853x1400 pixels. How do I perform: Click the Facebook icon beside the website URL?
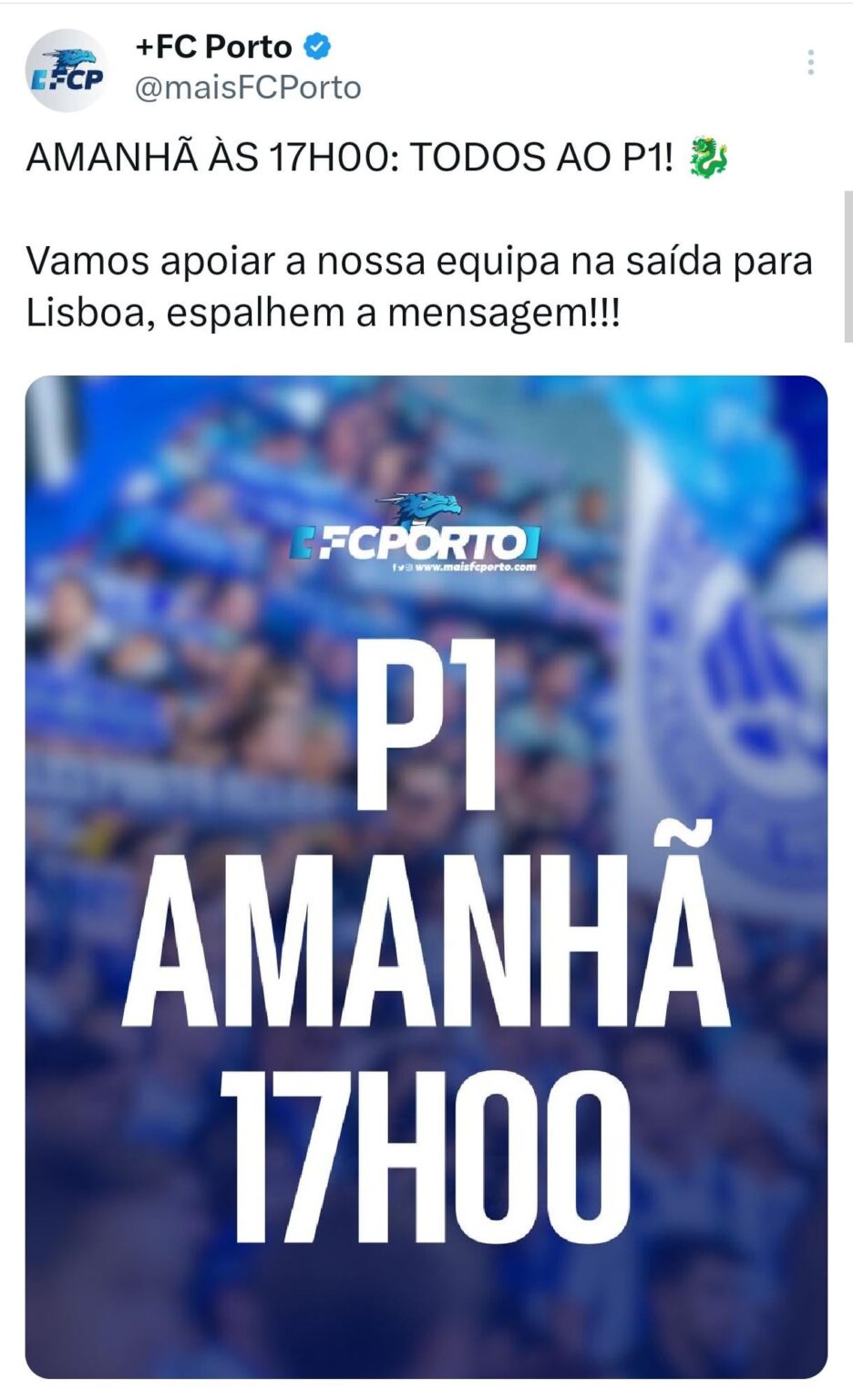(x=394, y=567)
